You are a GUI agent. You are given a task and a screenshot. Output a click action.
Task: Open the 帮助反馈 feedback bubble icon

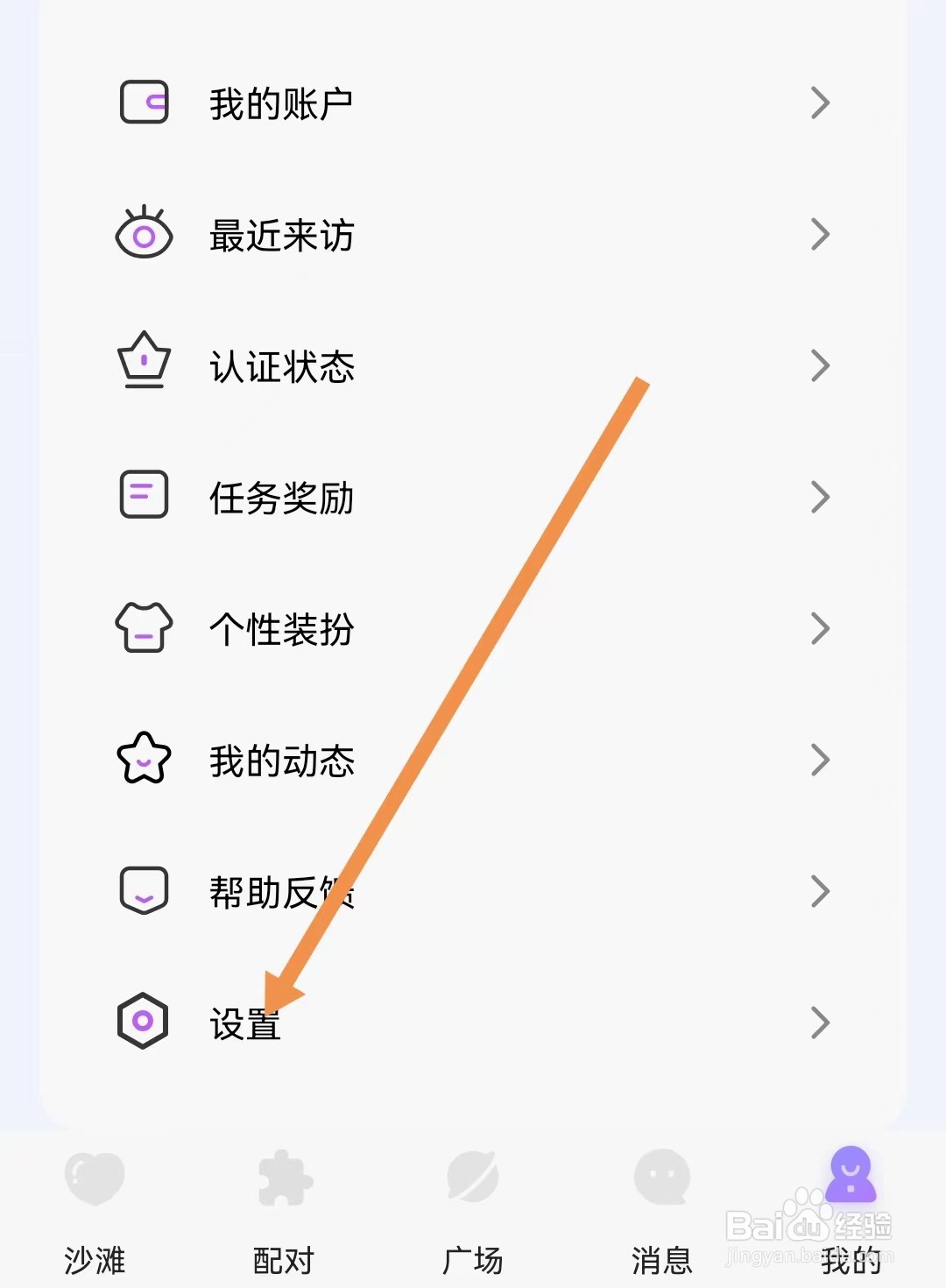(143, 890)
